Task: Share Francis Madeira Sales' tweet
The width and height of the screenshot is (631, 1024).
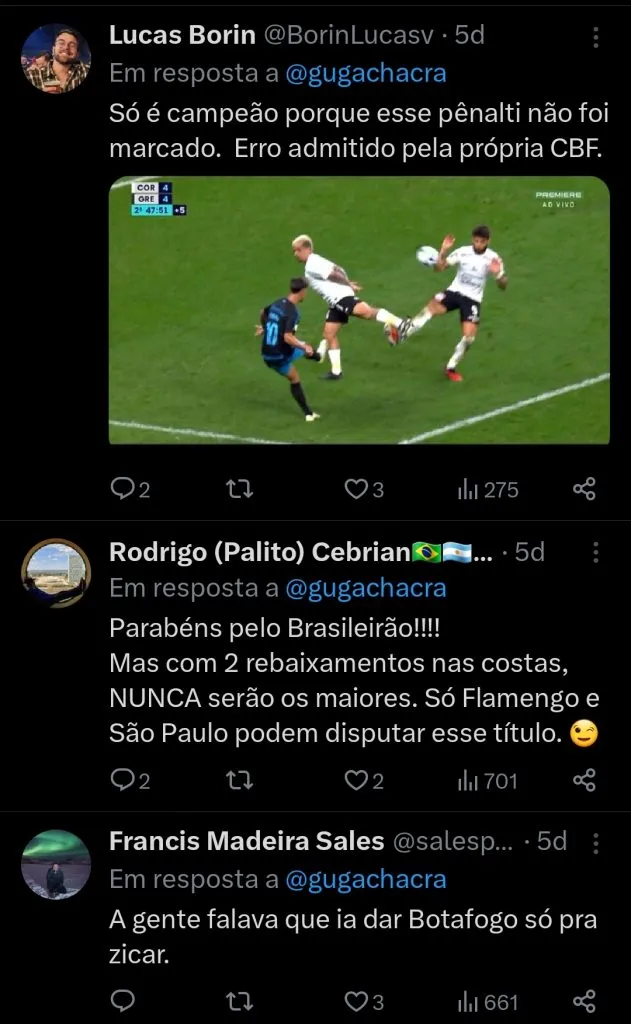Action: tap(584, 1000)
